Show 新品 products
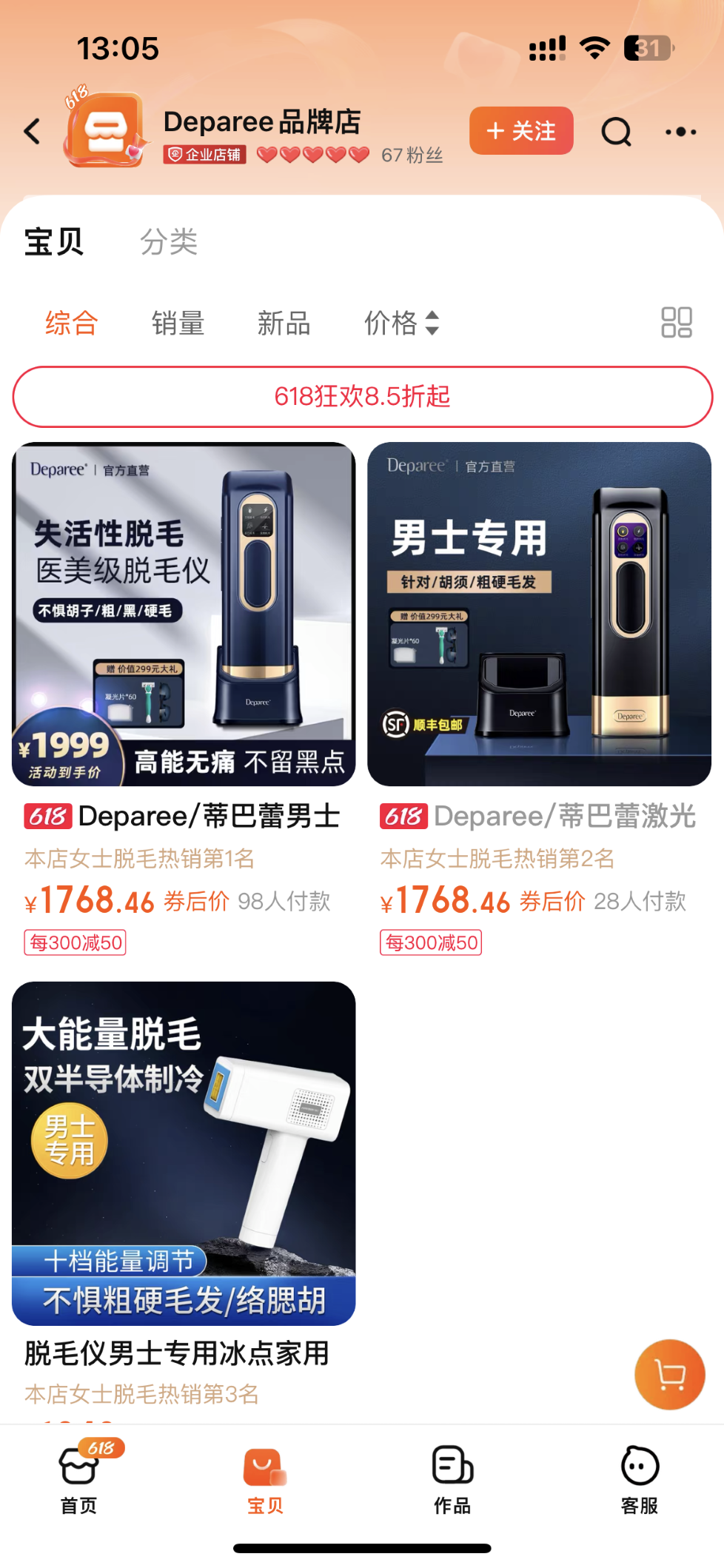The width and height of the screenshot is (724, 1568). 284,324
